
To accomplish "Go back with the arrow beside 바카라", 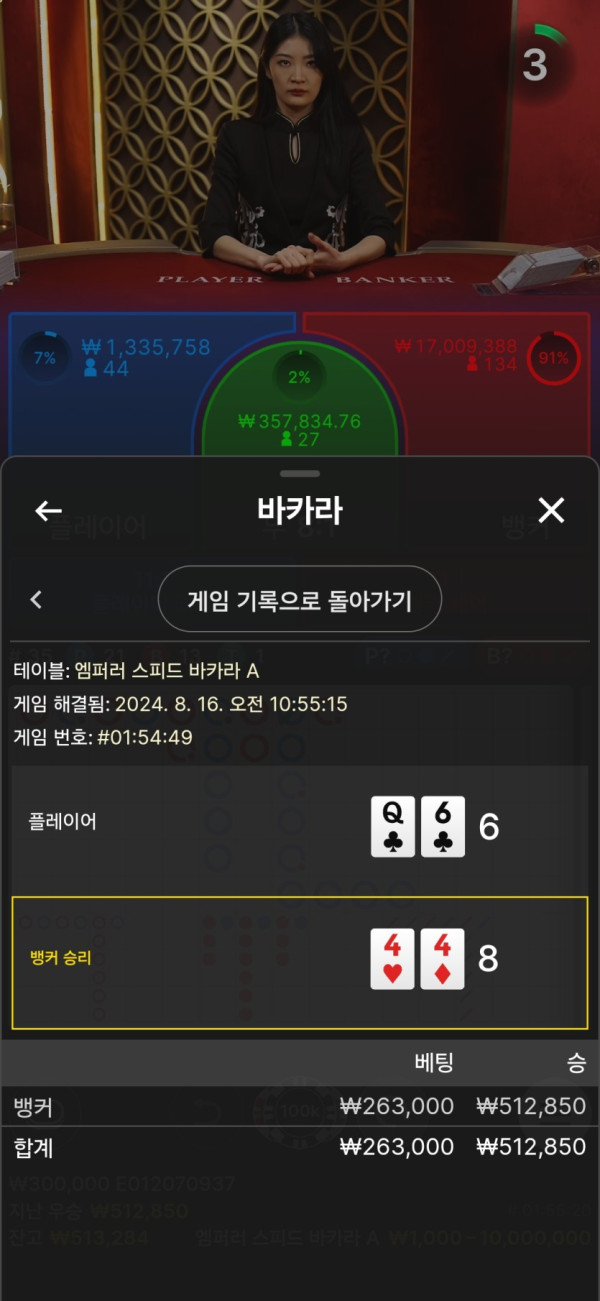I will (x=48, y=511).
